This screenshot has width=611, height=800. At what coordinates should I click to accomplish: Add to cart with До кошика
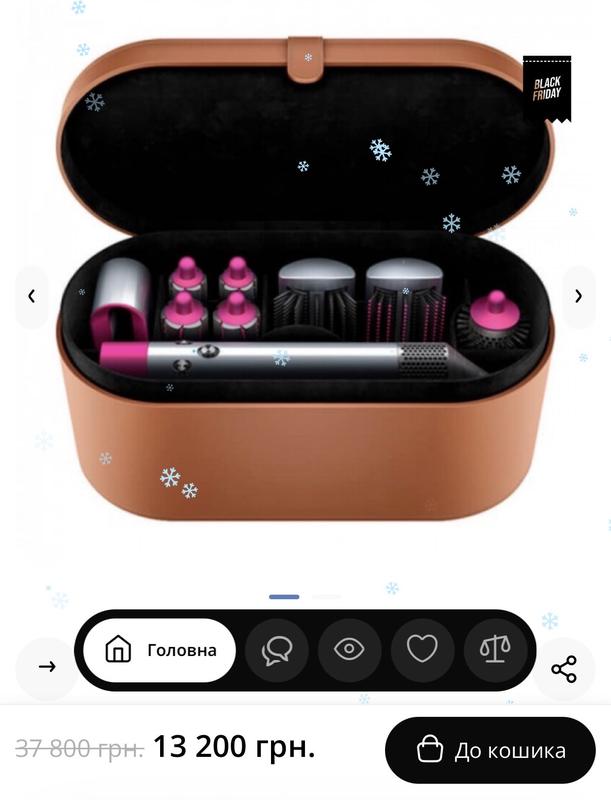point(490,750)
